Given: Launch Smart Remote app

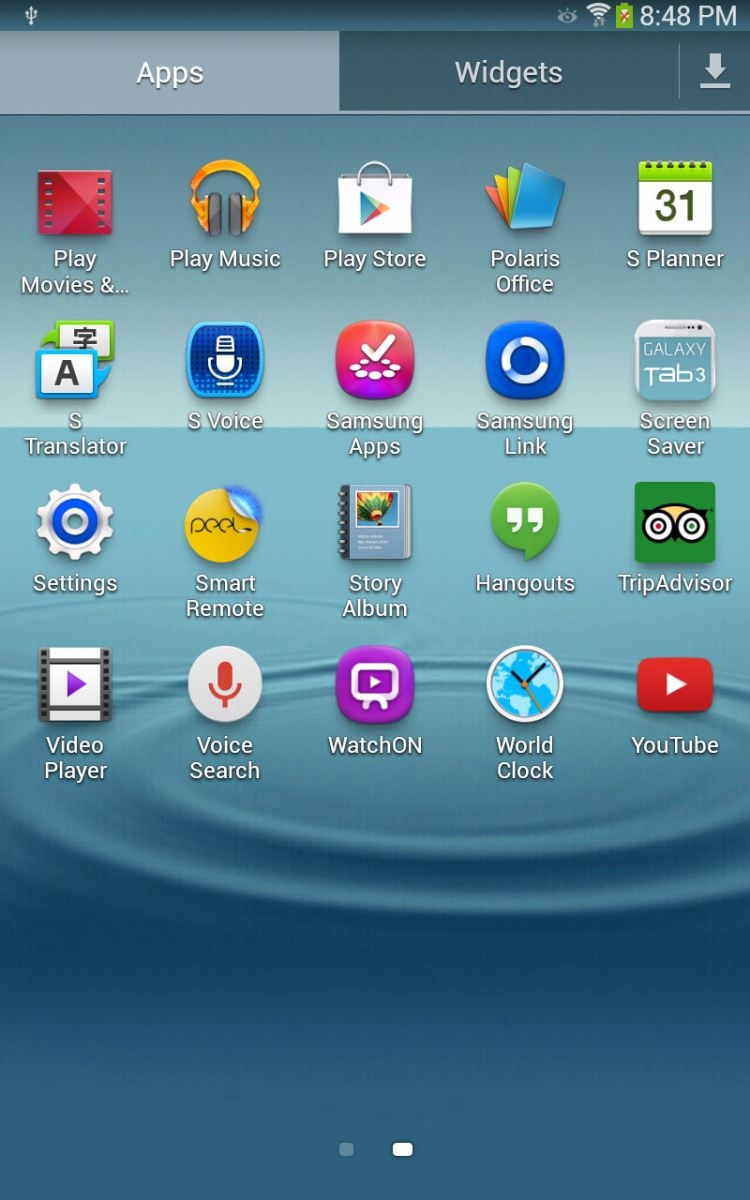Looking at the screenshot, I should pos(225,523).
